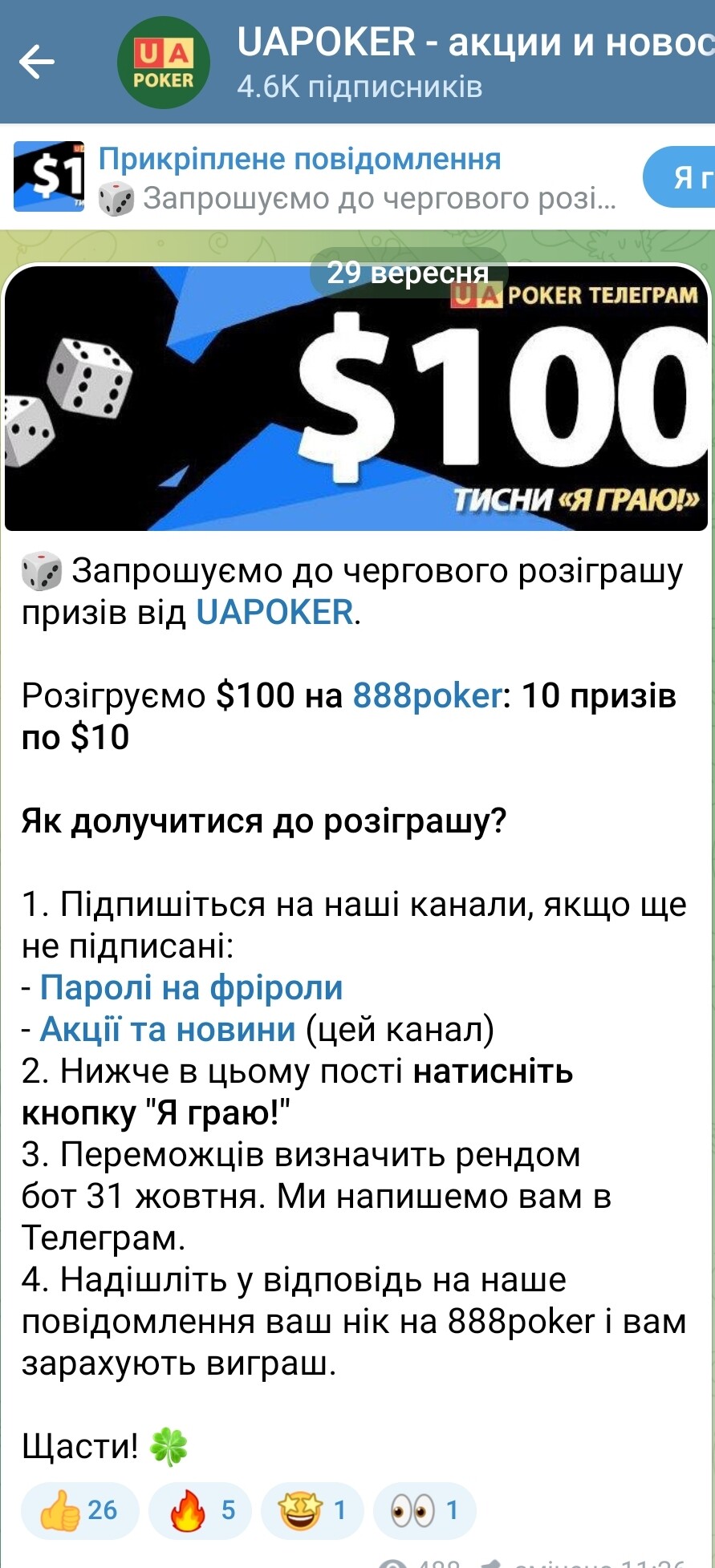715x1568 pixels.
Task: Open the Паролі на фріроли channel link
Action: (191, 988)
